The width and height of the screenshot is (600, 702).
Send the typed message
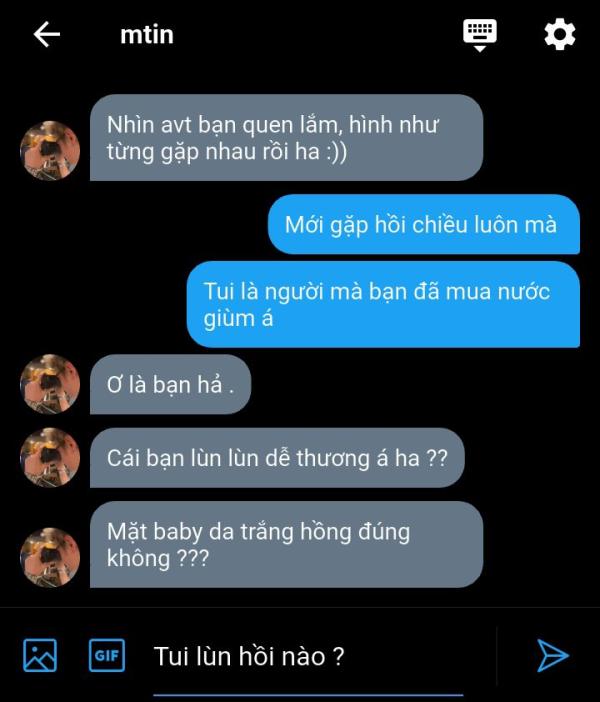(x=552, y=656)
